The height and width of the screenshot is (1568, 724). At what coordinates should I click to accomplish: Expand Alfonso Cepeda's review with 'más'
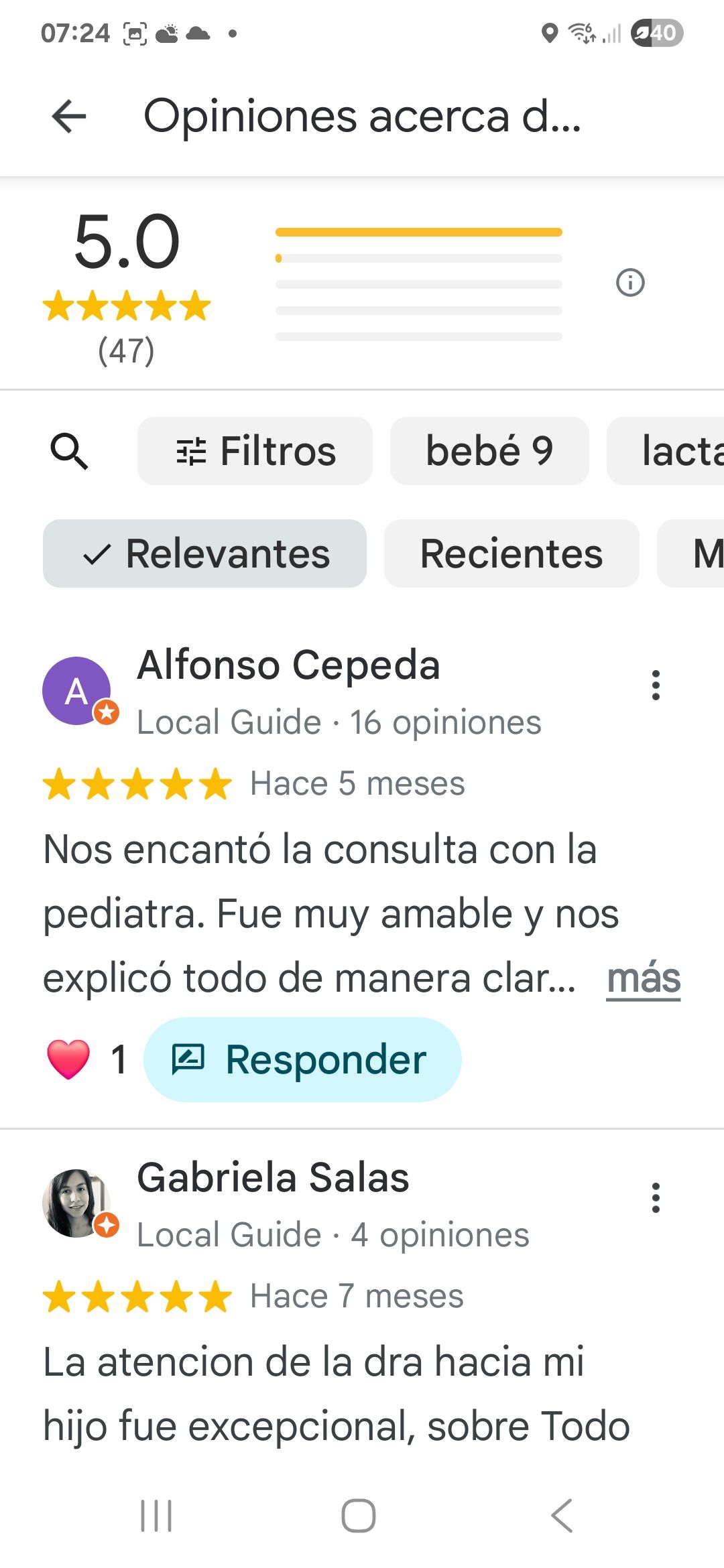[643, 978]
